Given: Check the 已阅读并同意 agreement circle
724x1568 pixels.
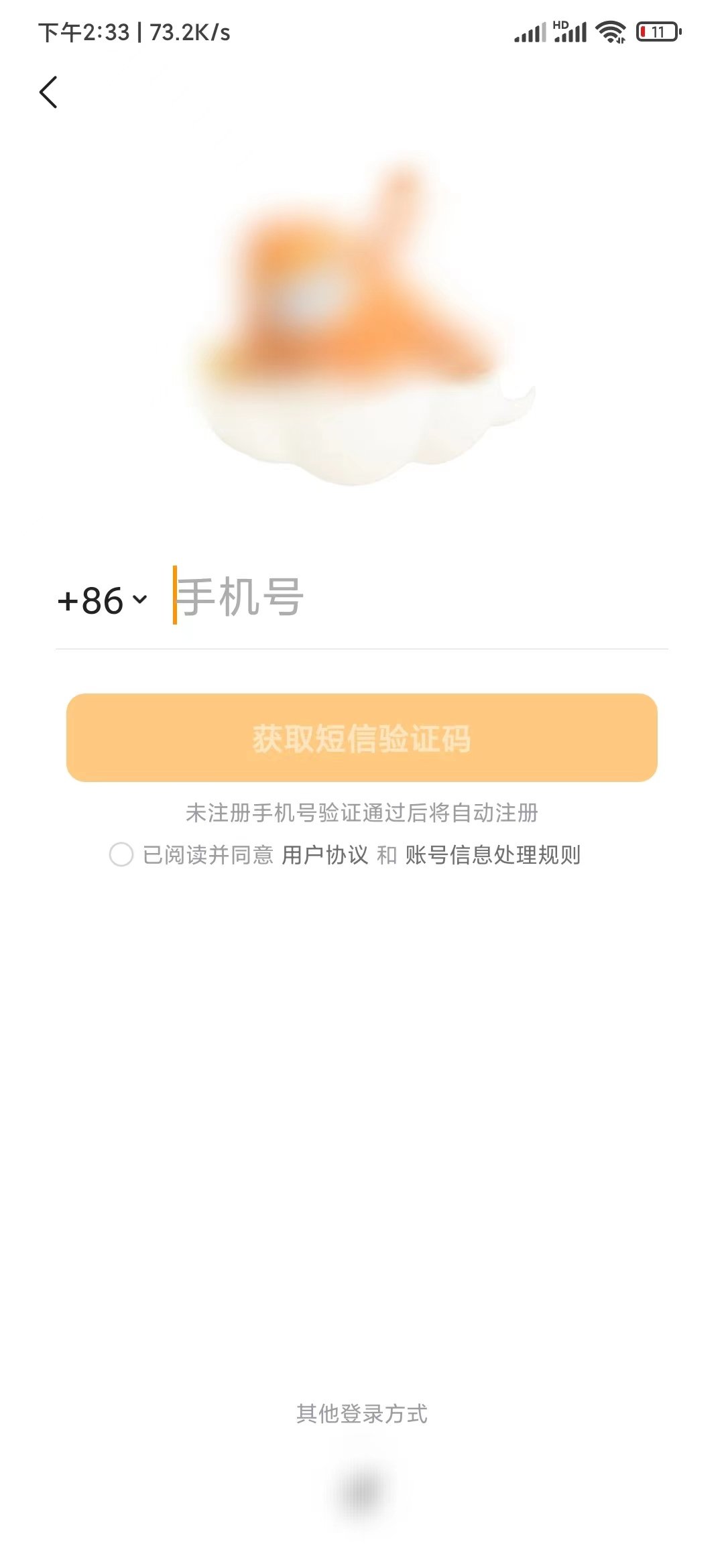Looking at the screenshot, I should pos(121,854).
